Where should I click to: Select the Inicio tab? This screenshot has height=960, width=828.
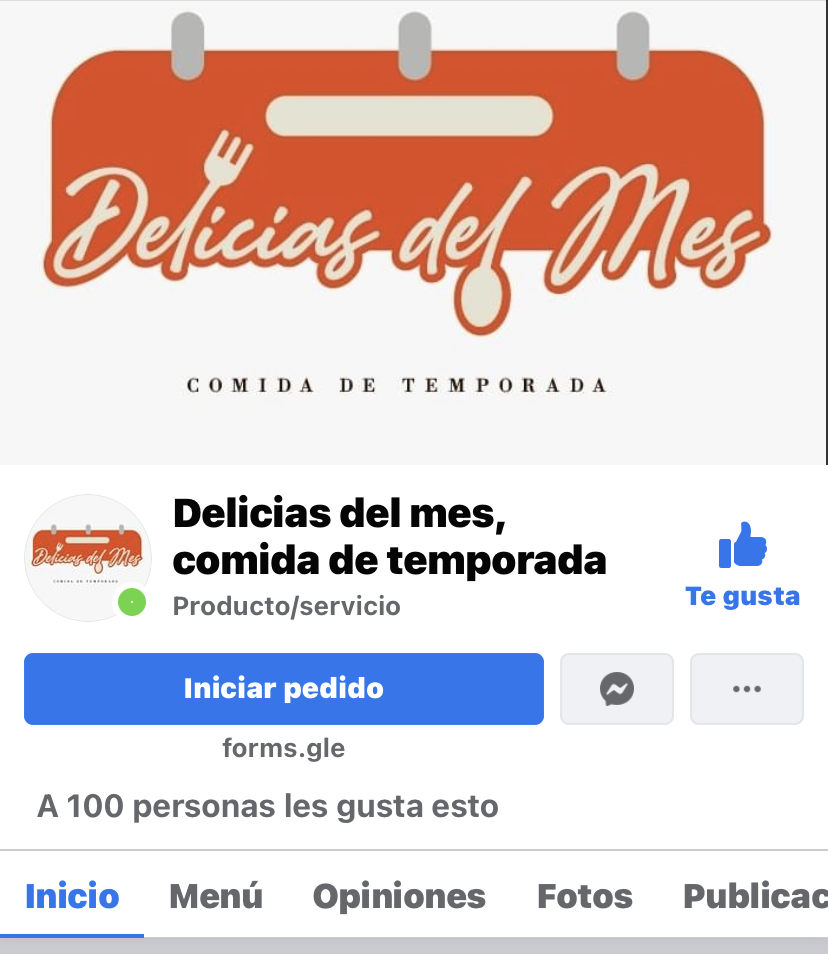72,896
